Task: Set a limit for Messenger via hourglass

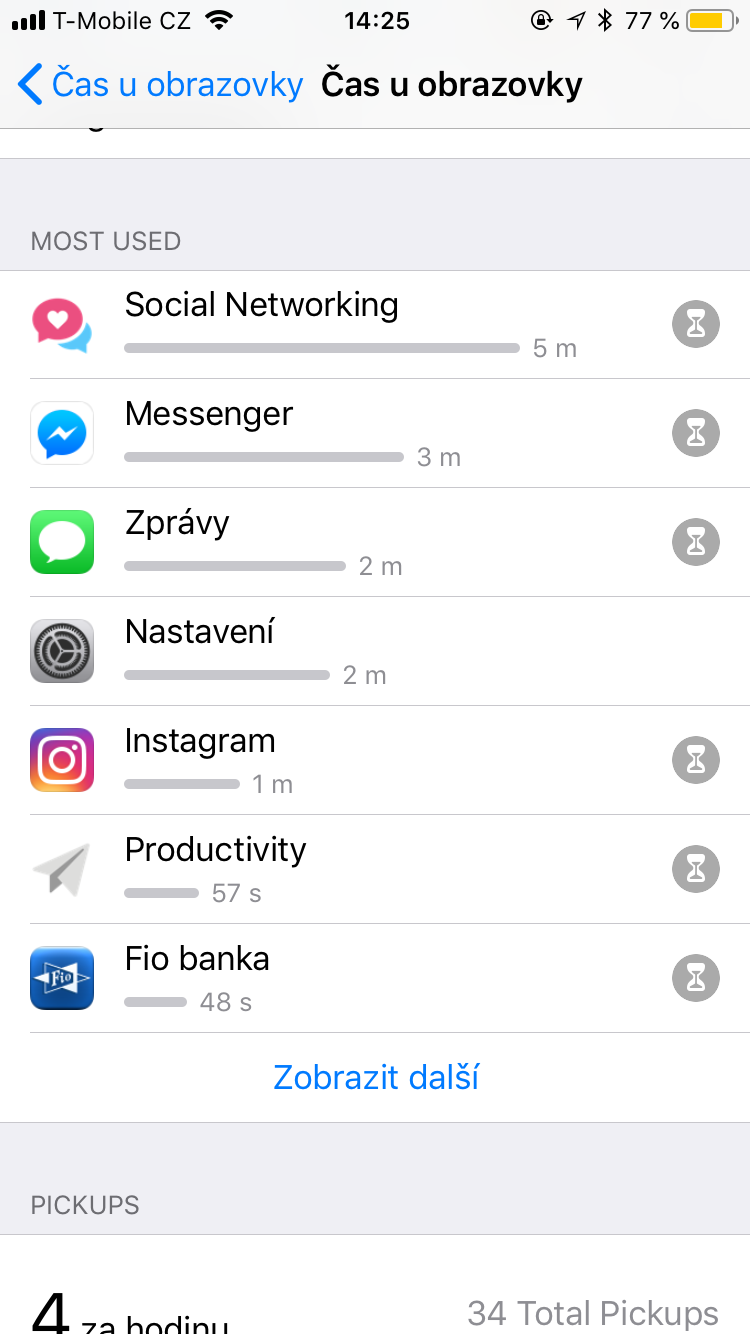Action: 696,433
